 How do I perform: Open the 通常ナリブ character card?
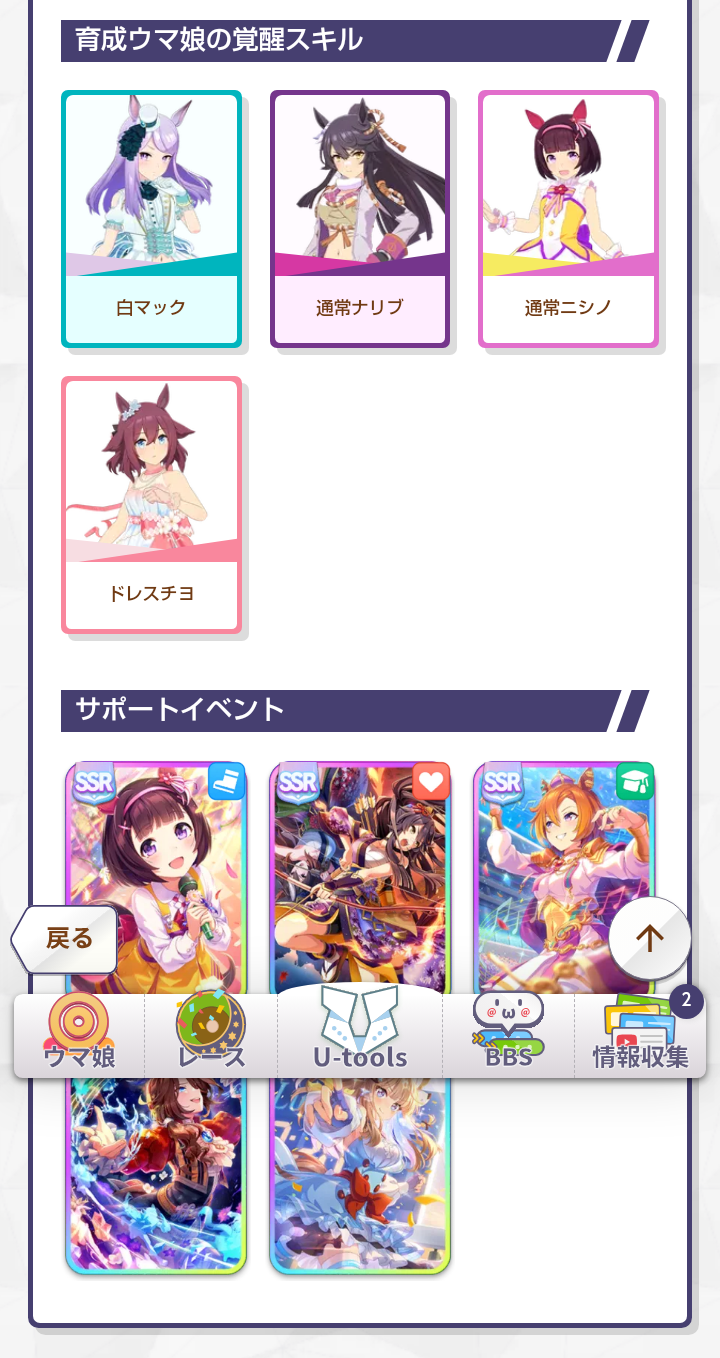(x=360, y=219)
